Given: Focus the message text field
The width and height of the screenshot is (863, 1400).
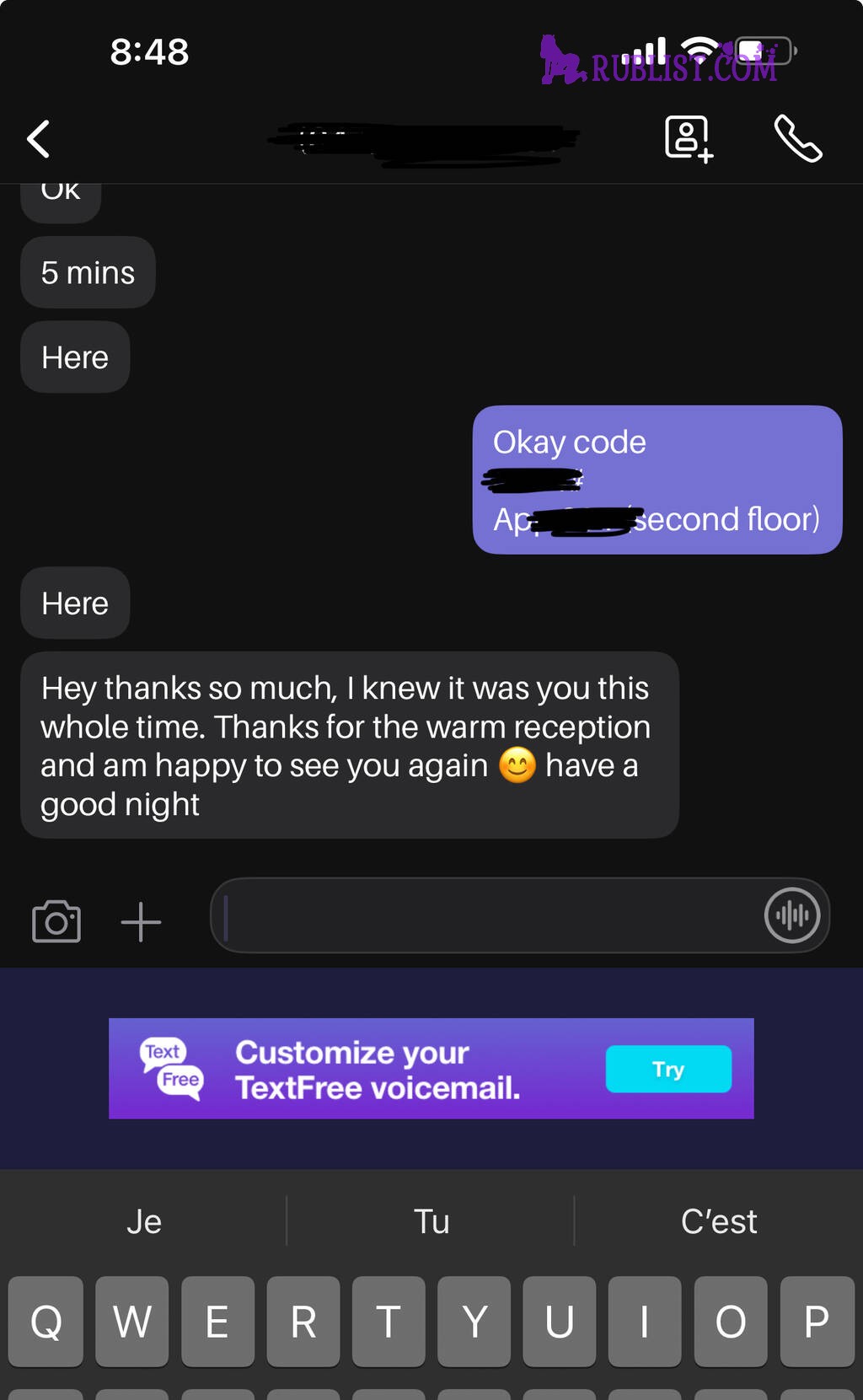Looking at the screenshot, I should tap(489, 916).
